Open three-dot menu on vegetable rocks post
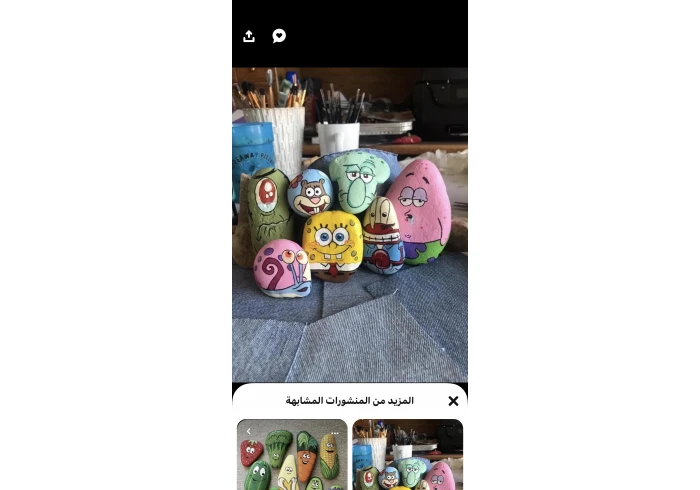Screen dimensions: 700x490 (335, 433)
